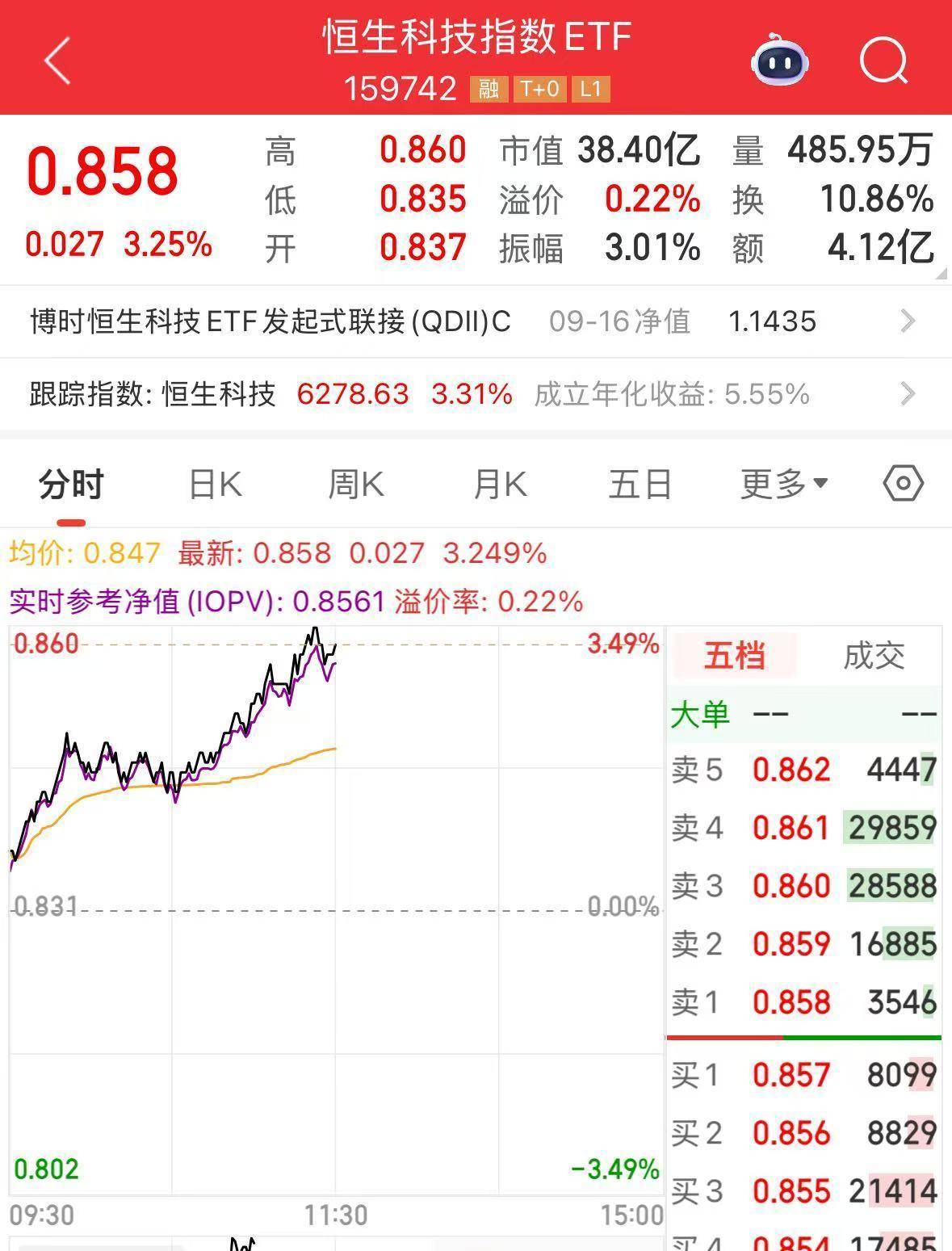Switch to the 月K monthly chart tab
The width and height of the screenshot is (952, 1251).
498,482
